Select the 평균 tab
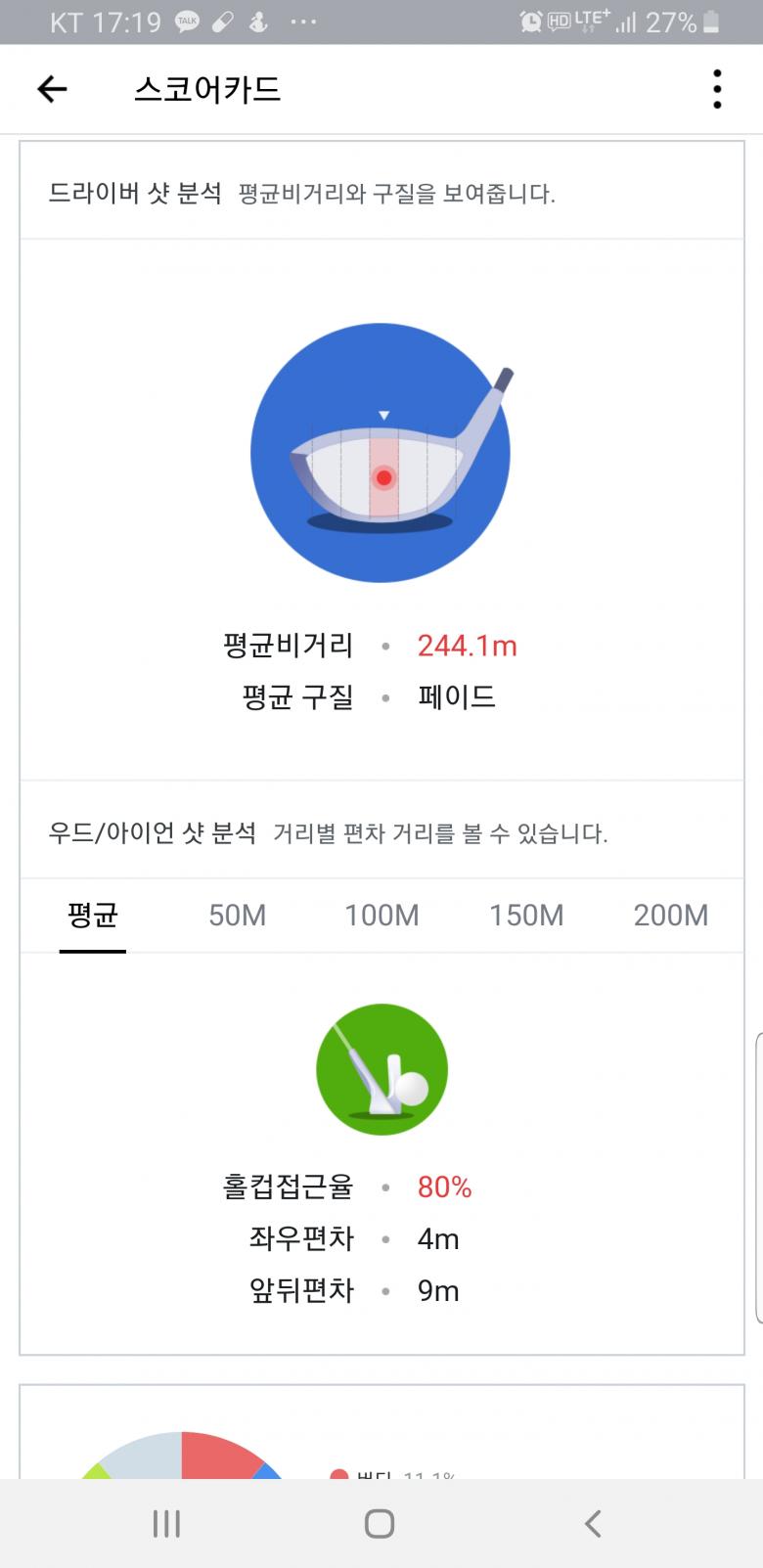Viewport: 763px width, 1568px height. point(93,916)
